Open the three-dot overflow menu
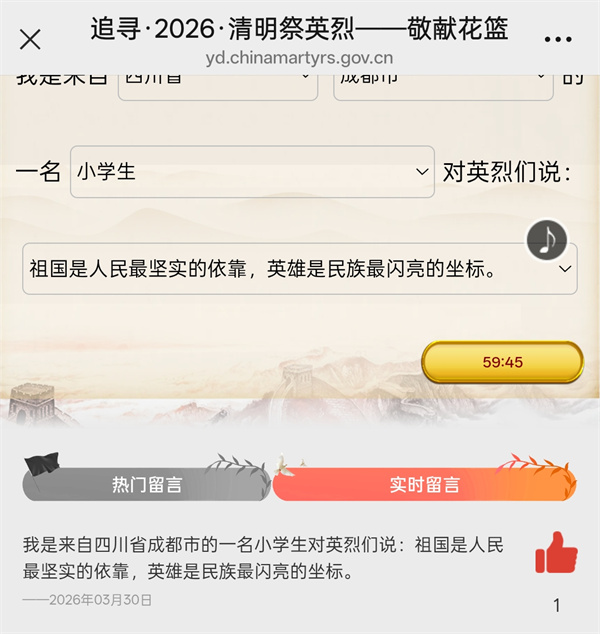 point(557,40)
